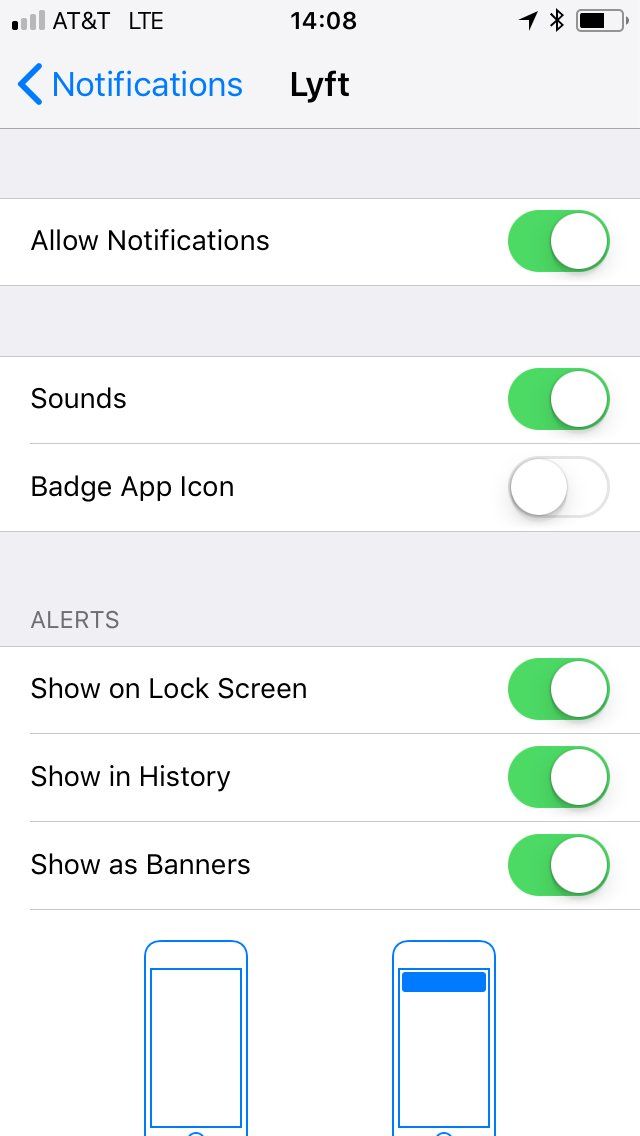Turn off Allow Notifications switch
The image size is (640, 1136).
click(x=558, y=241)
